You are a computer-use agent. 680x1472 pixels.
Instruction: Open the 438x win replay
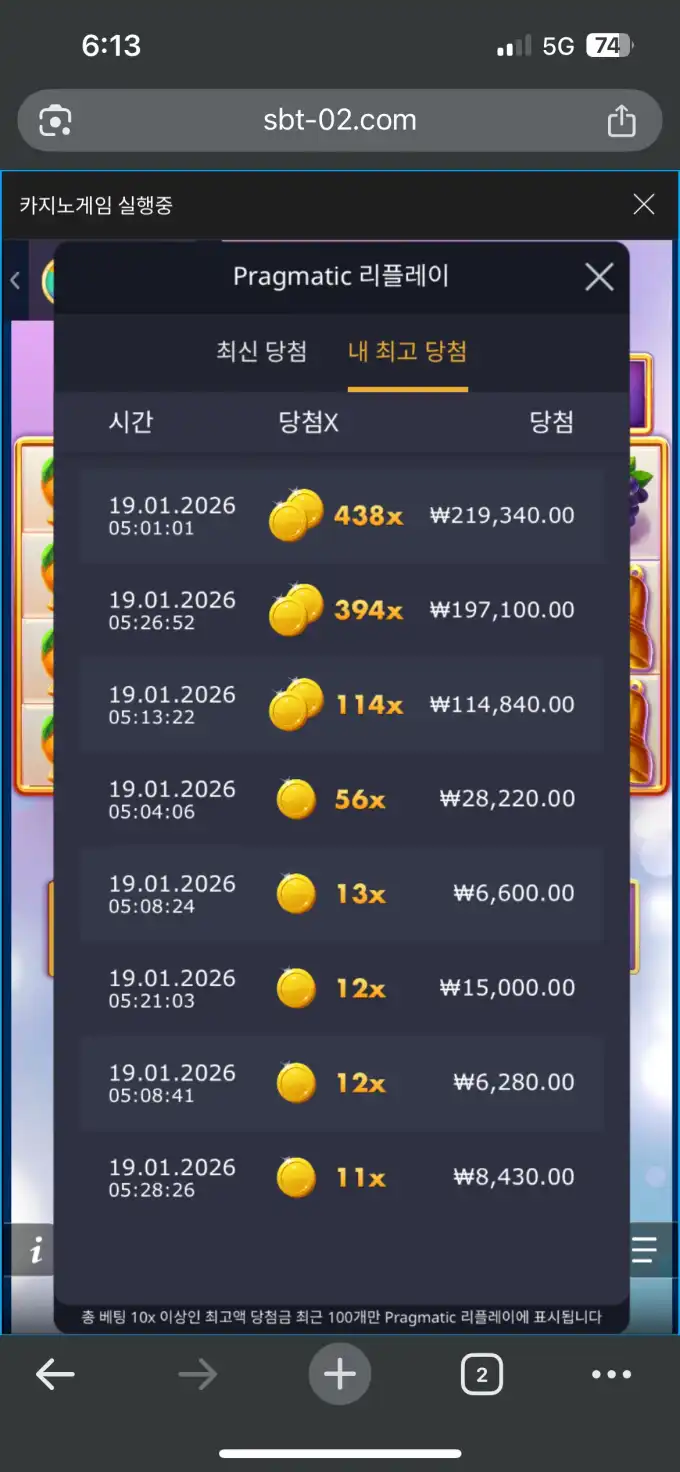(341, 516)
